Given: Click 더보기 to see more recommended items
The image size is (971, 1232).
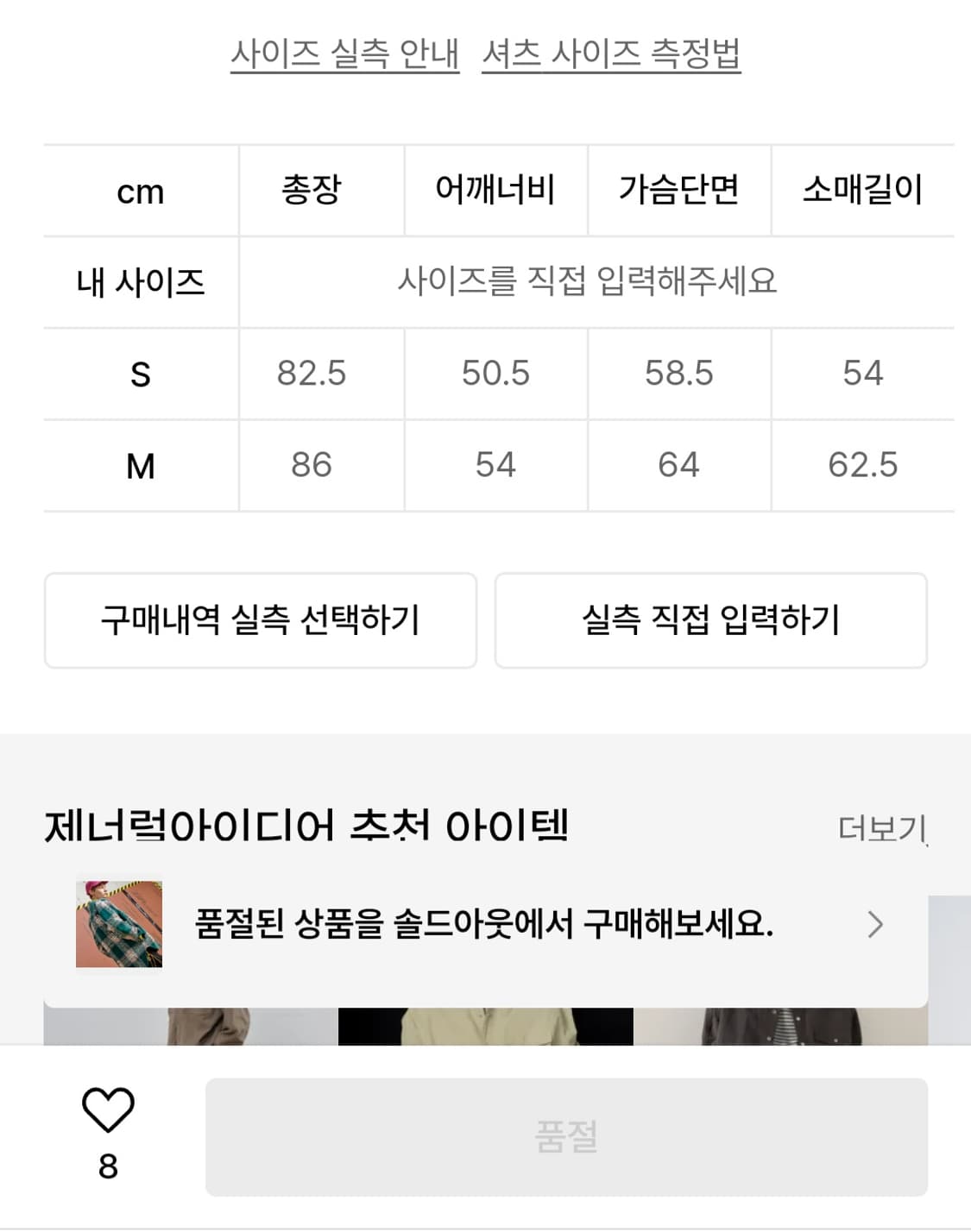Looking at the screenshot, I should click(881, 827).
